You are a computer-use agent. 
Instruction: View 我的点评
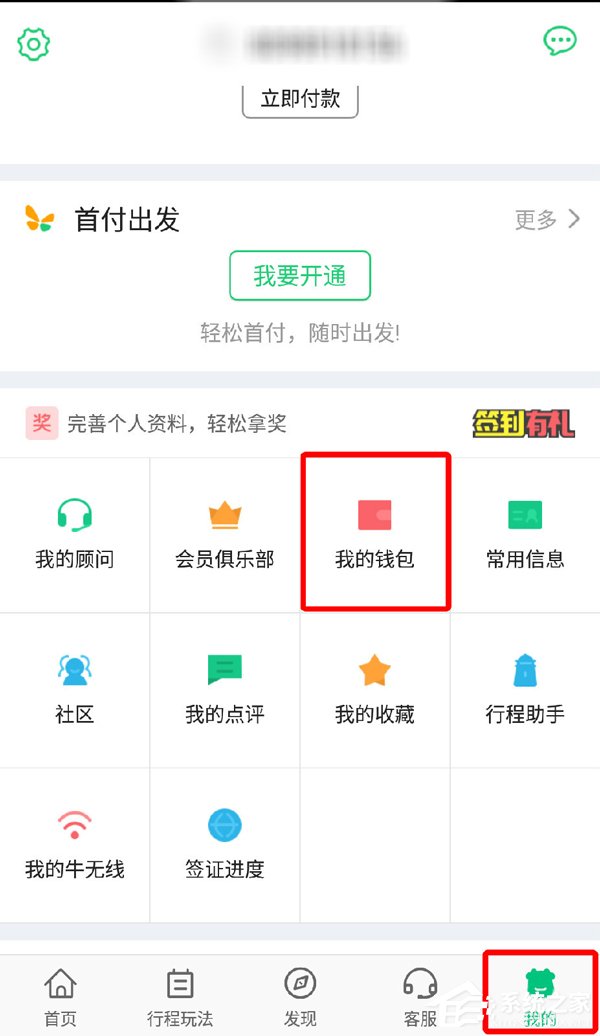pyautogui.click(x=225, y=690)
